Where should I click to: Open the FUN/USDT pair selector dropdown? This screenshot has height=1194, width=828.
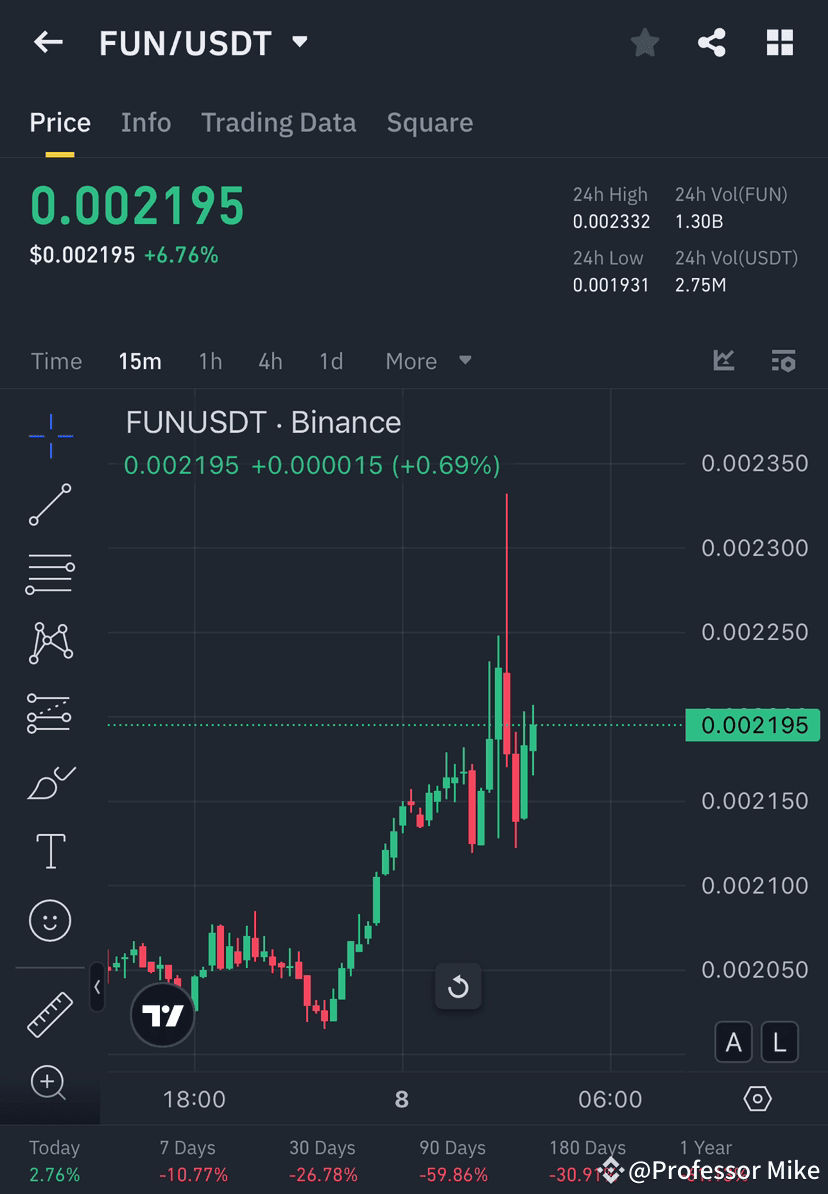click(x=299, y=42)
